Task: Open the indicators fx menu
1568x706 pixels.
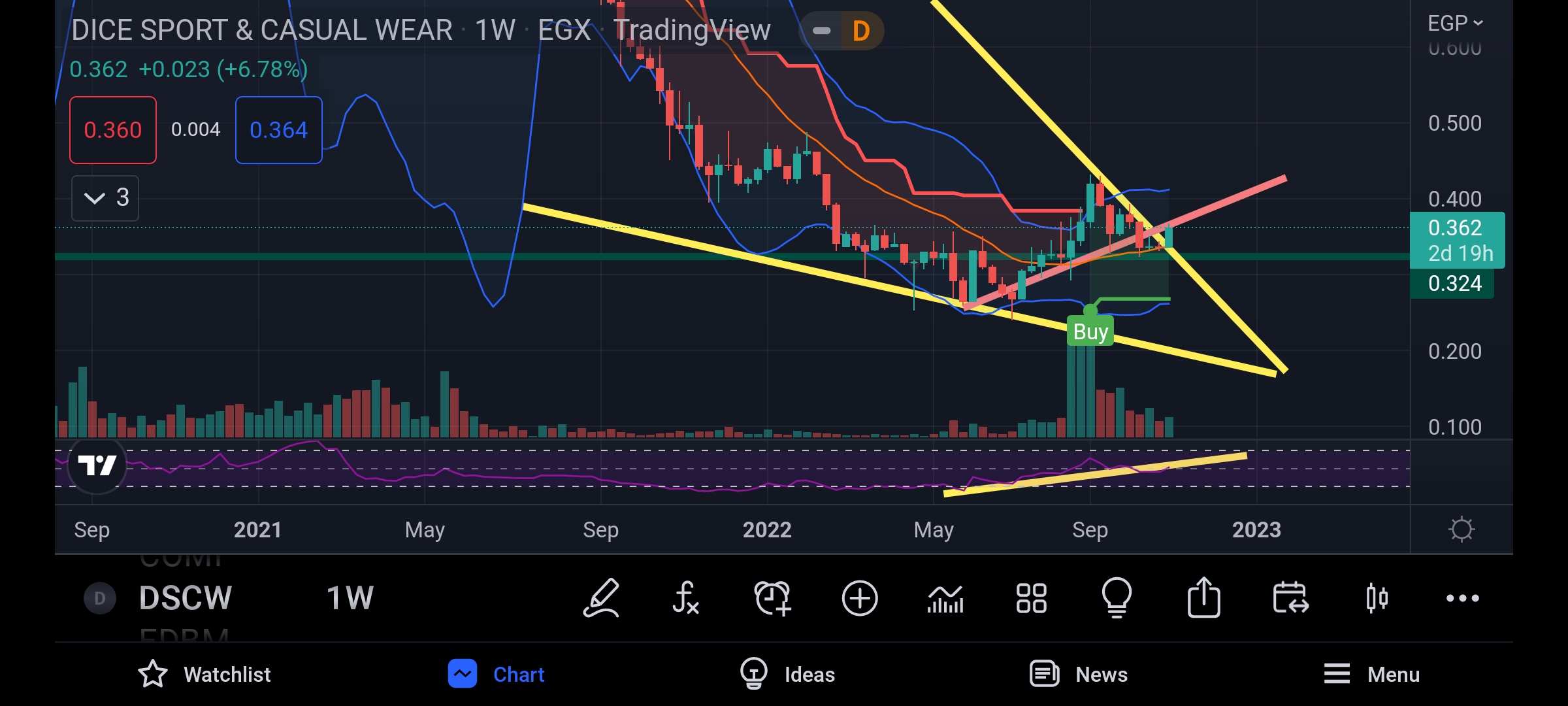Action: (685, 597)
